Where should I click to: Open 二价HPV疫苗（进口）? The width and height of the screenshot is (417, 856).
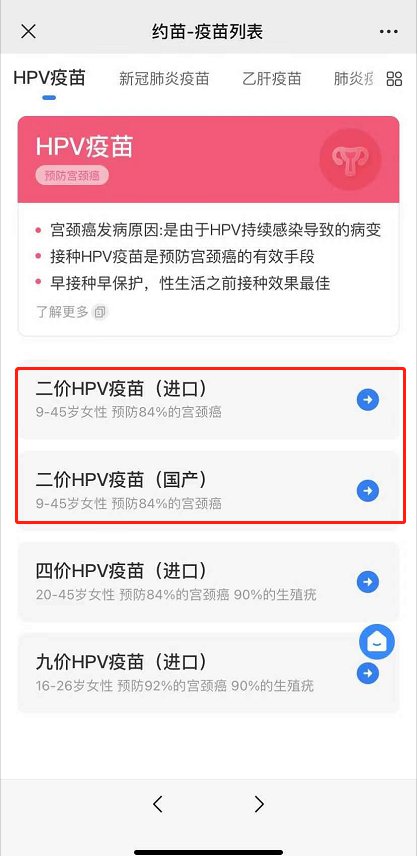[210, 400]
